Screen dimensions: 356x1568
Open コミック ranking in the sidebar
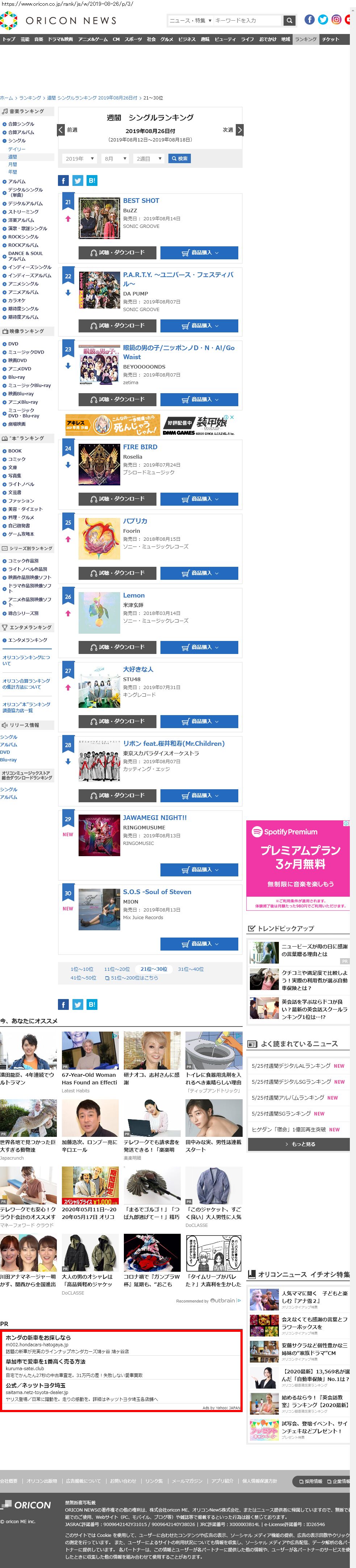click(x=16, y=459)
